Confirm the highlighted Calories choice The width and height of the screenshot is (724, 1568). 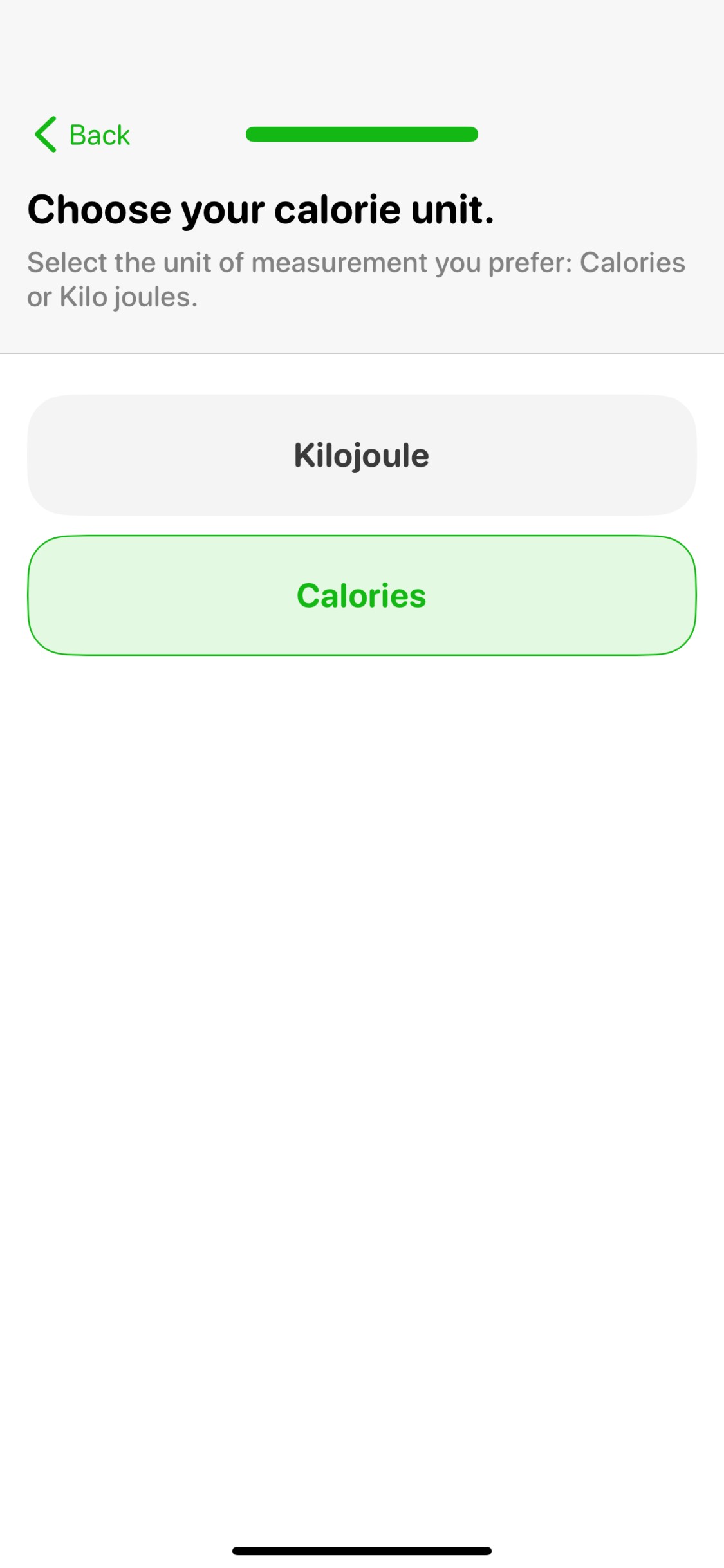click(x=362, y=595)
